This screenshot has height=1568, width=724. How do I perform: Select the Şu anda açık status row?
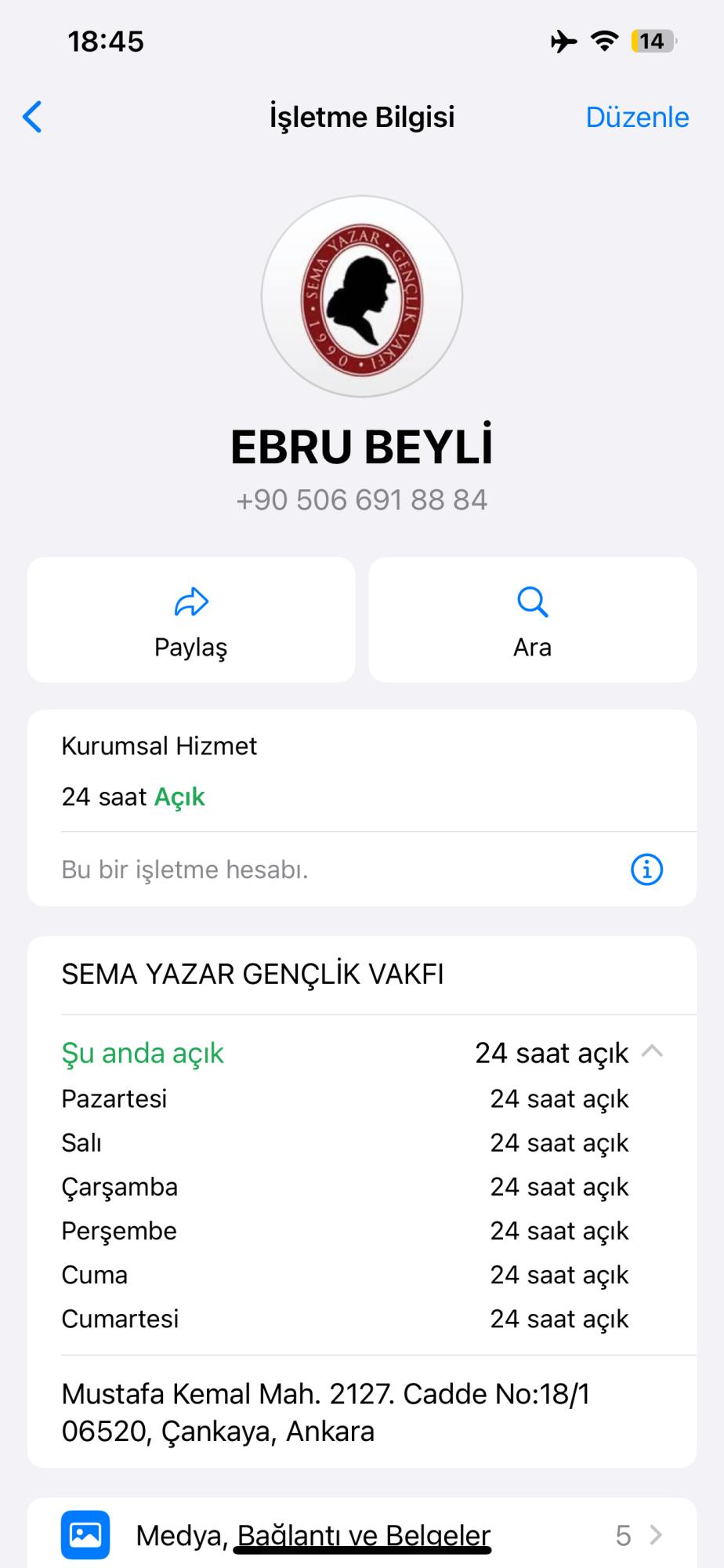(143, 1053)
